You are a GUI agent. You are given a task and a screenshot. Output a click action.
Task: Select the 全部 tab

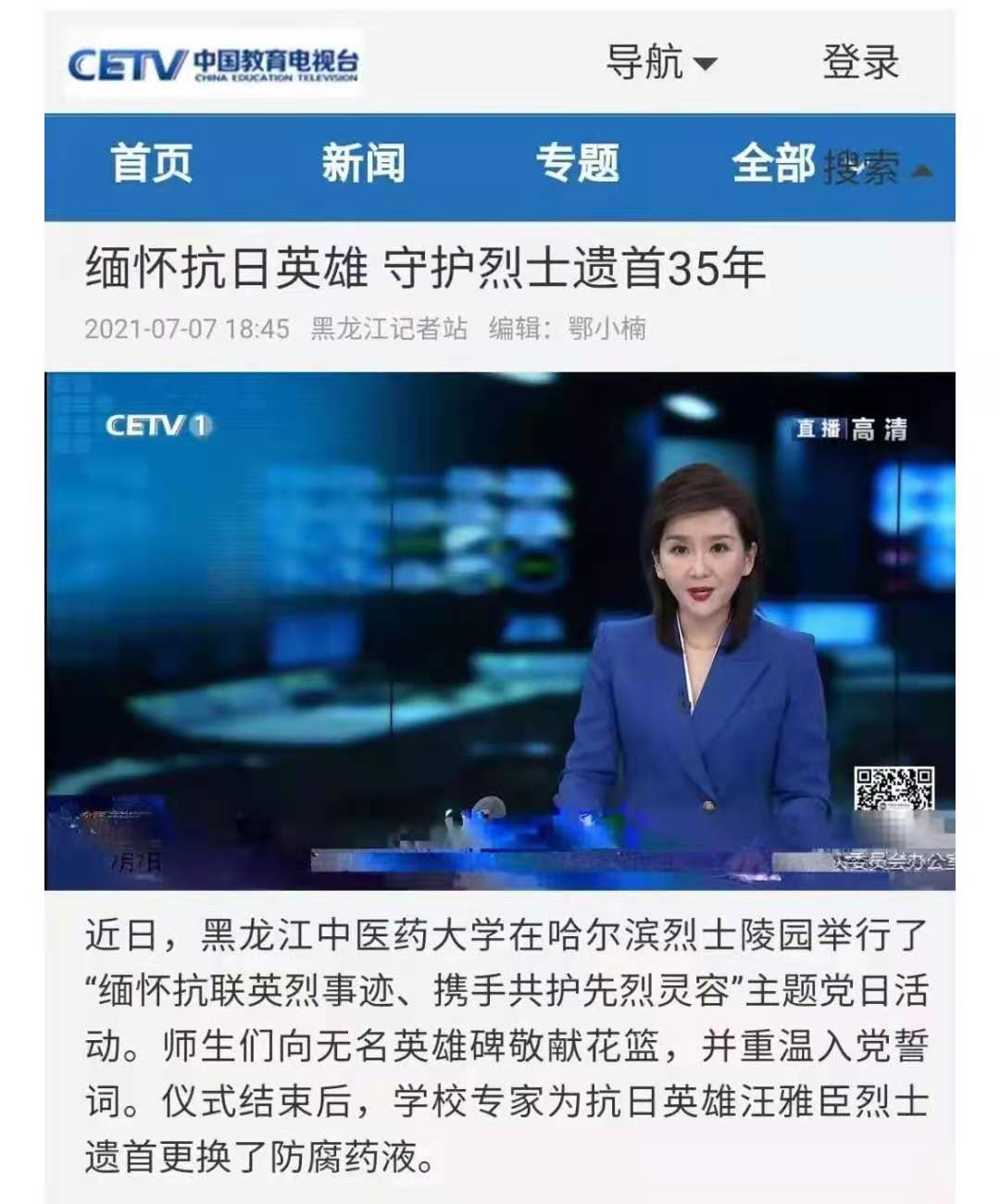tap(772, 164)
